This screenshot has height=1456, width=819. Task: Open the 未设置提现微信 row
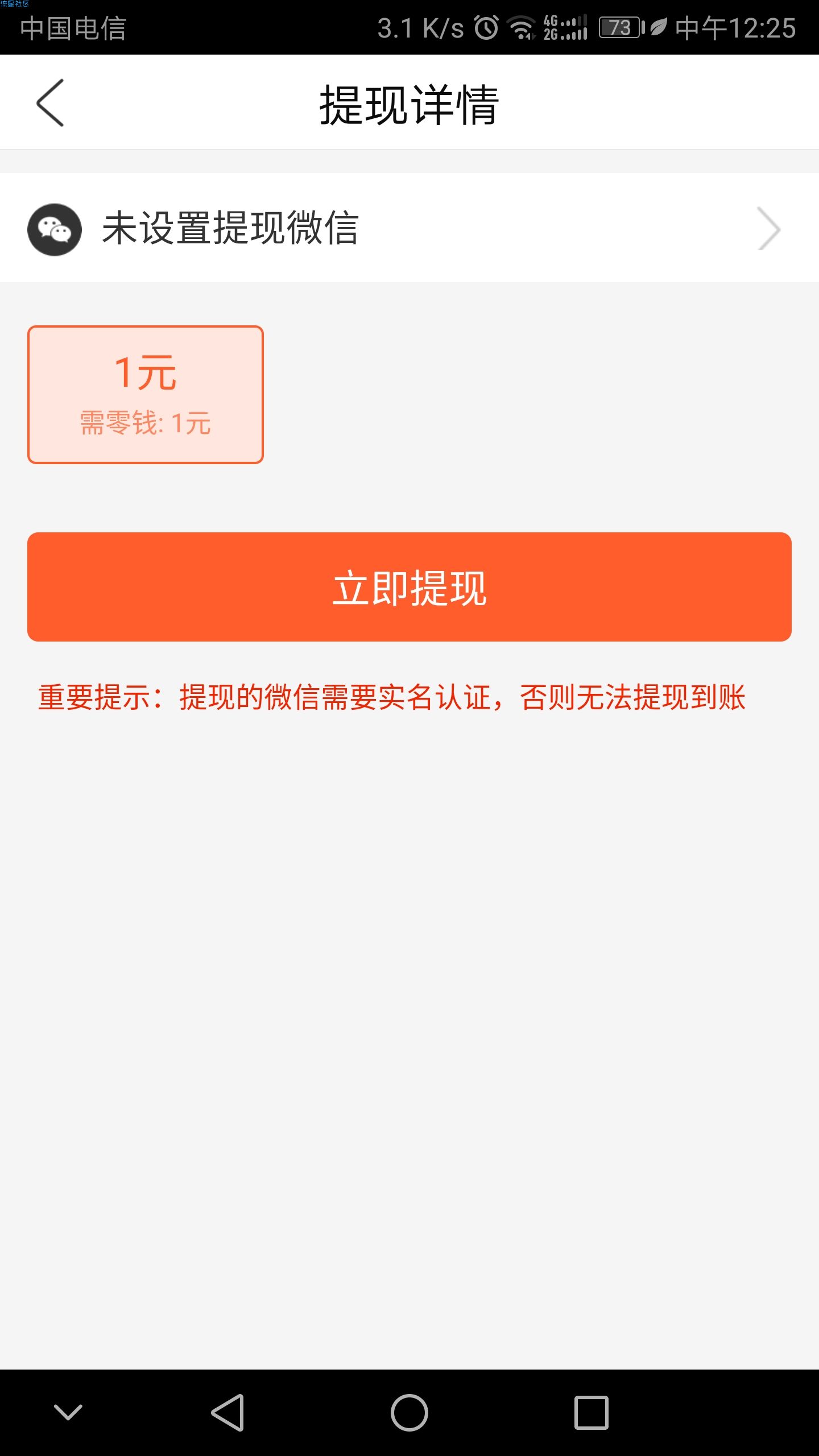[409, 228]
